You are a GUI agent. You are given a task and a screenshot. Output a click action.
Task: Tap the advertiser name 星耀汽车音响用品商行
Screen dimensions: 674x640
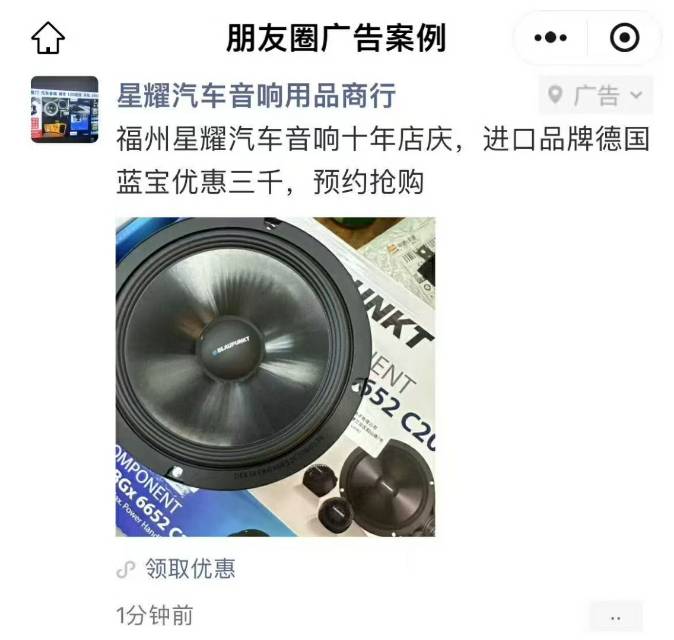[256, 96]
